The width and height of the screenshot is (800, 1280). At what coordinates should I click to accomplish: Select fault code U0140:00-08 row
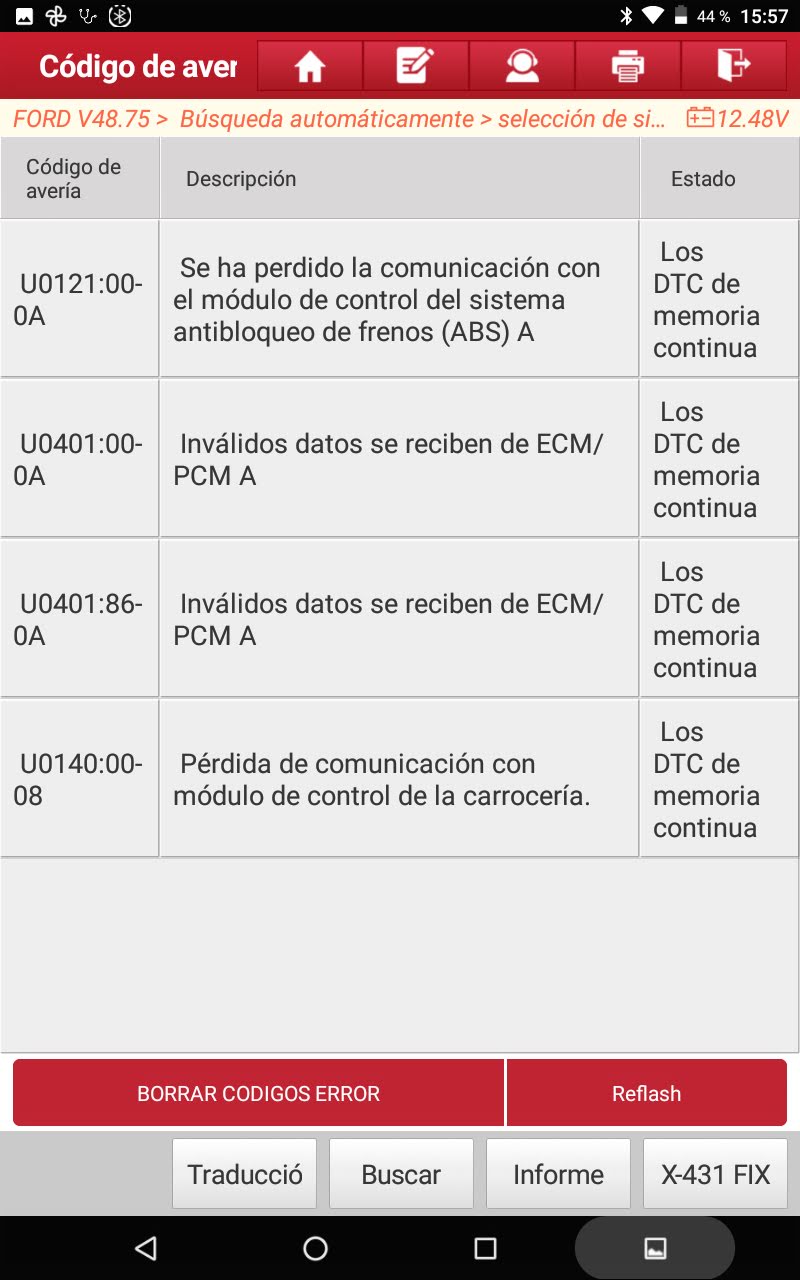[x=400, y=779]
